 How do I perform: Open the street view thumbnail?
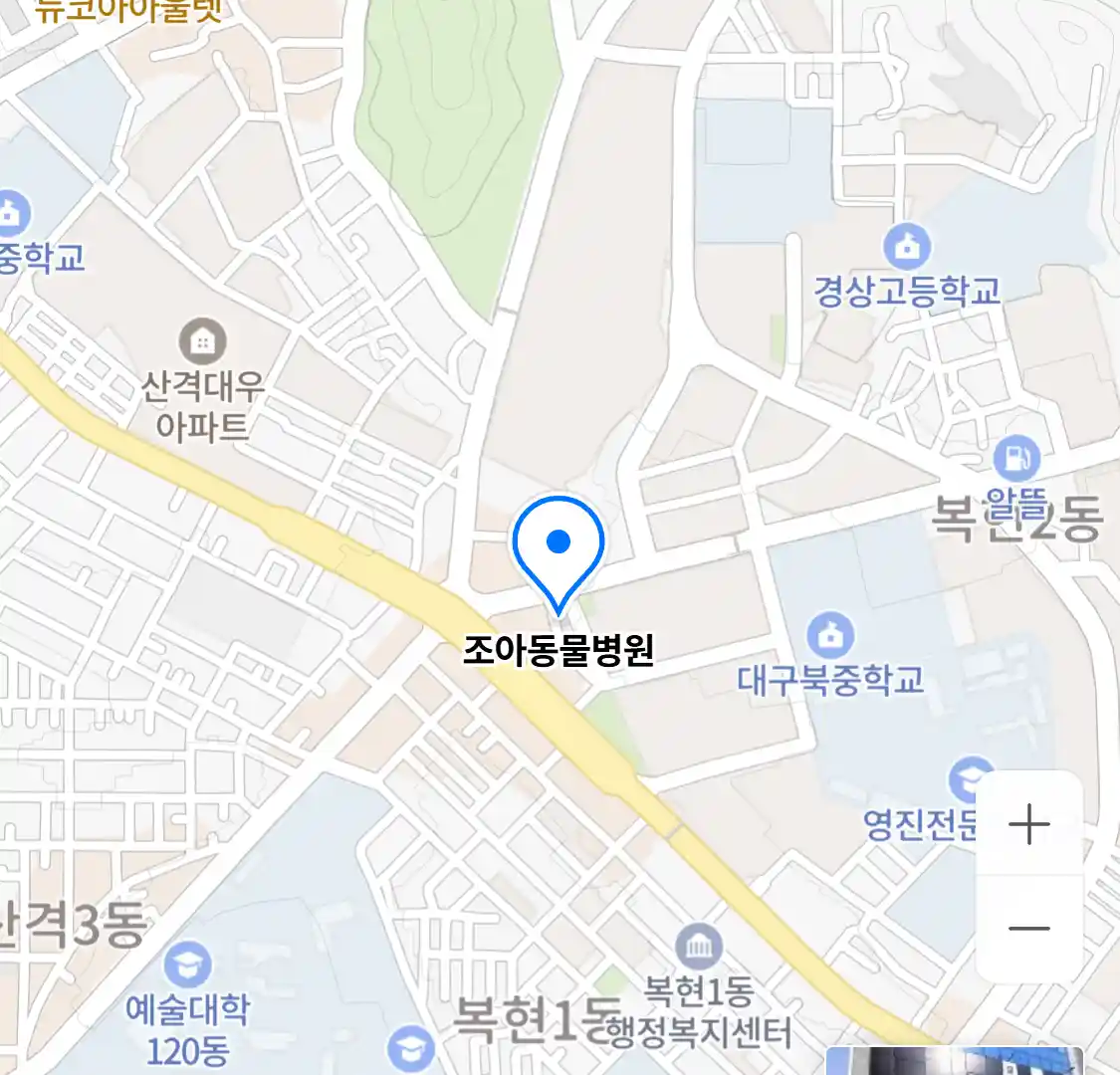(954, 1061)
